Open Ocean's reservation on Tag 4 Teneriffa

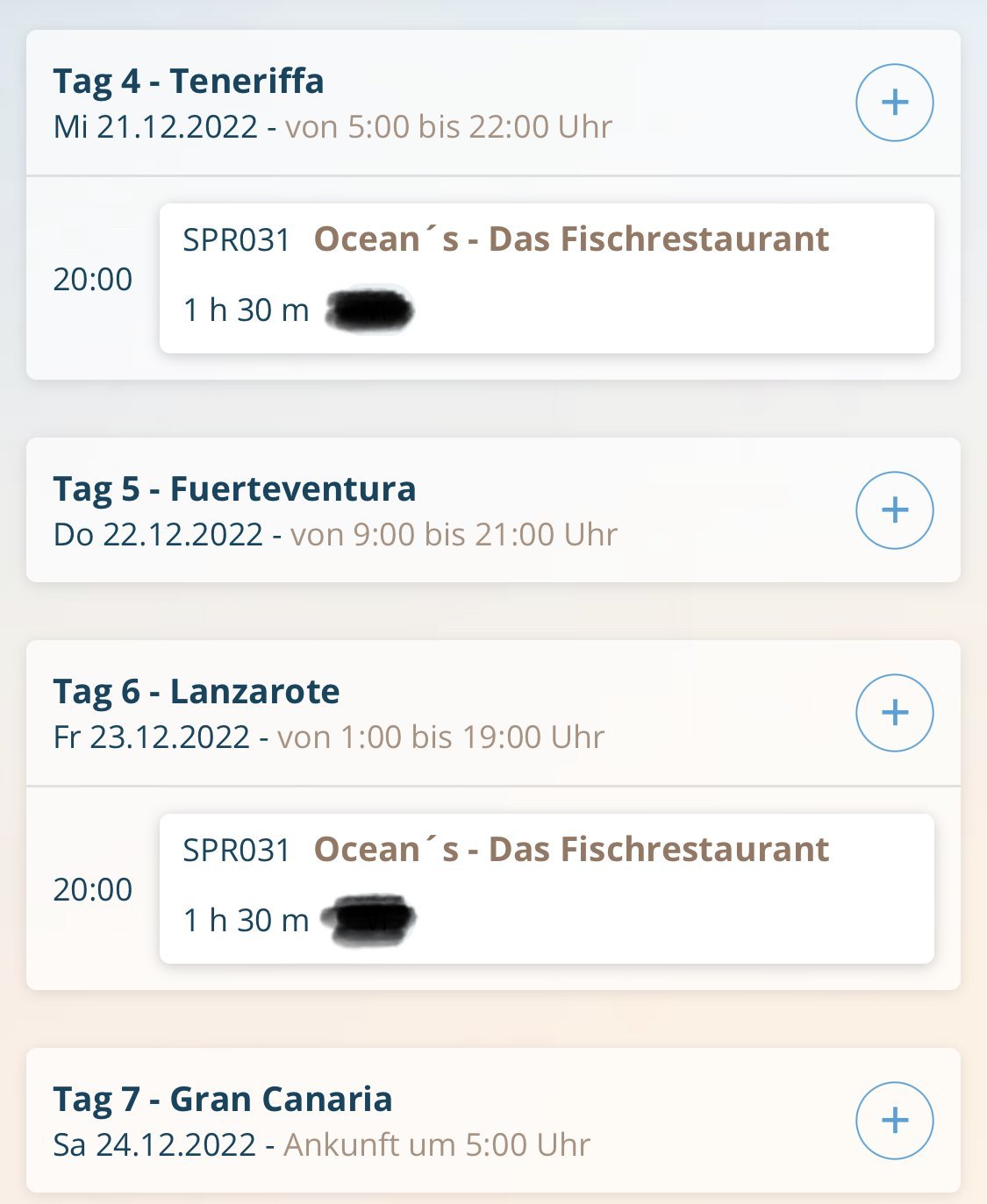point(546,278)
